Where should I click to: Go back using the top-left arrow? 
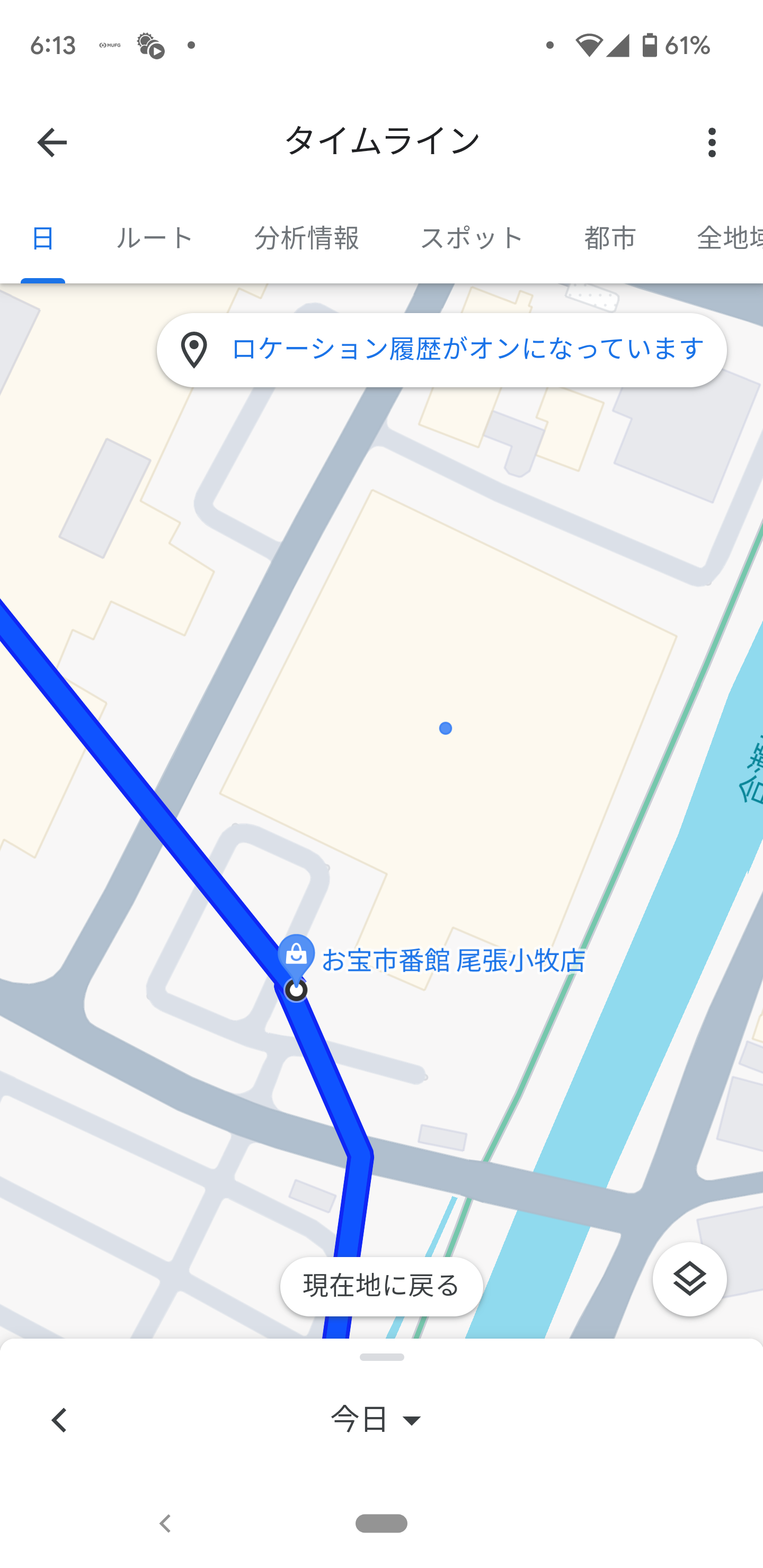pos(52,142)
